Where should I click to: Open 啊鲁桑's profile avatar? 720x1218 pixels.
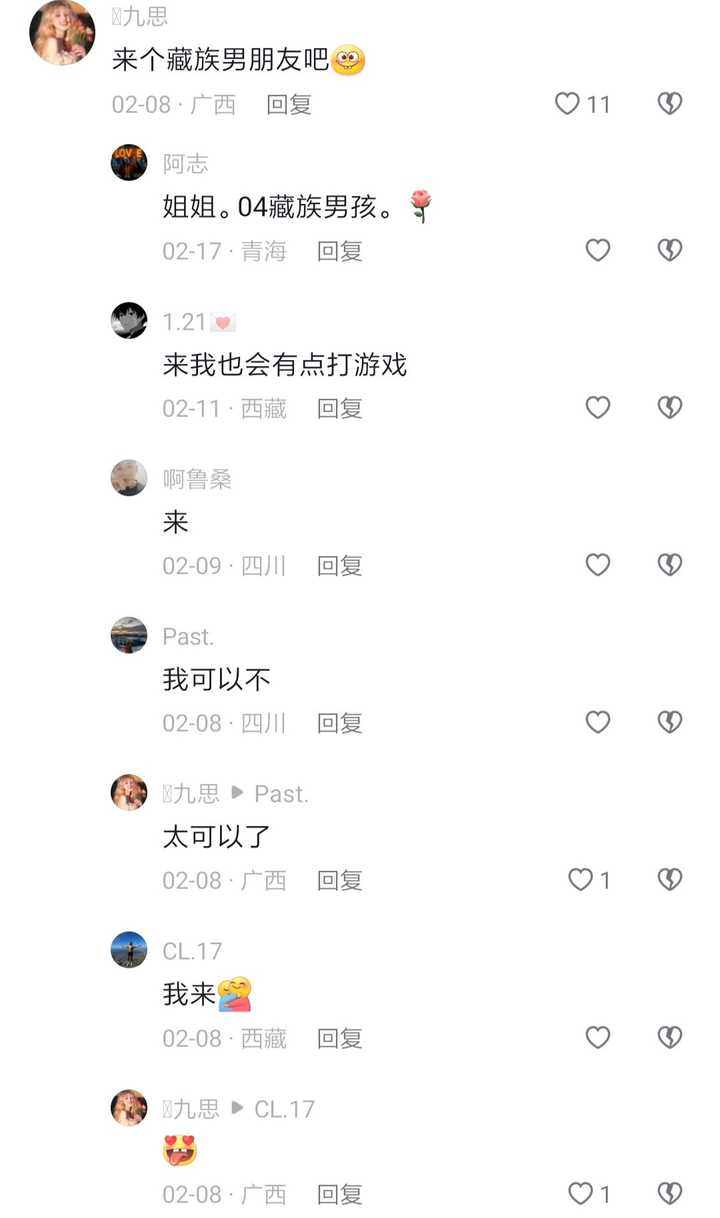click(129, 477)
